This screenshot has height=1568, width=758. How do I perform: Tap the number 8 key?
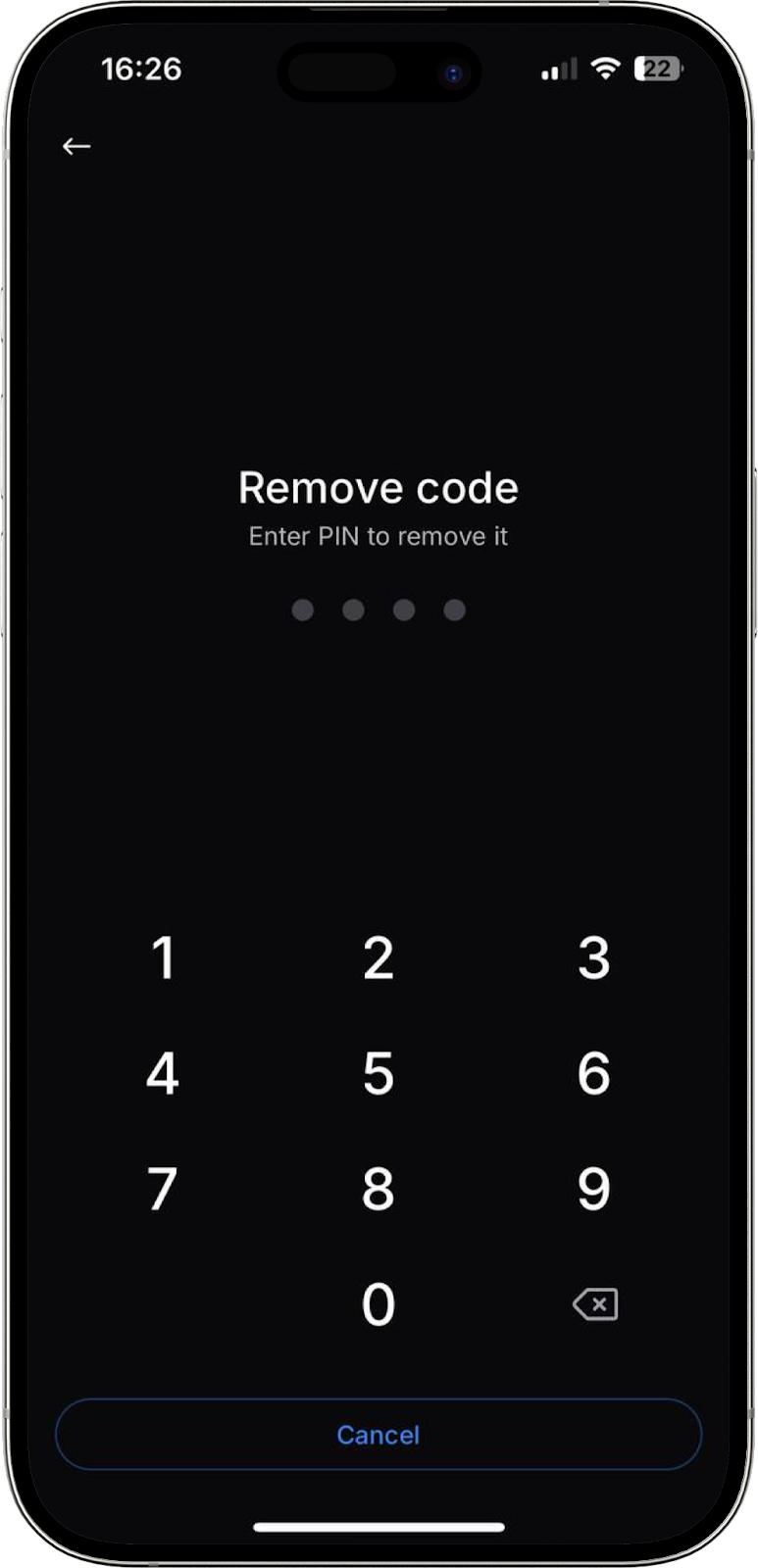click(379, 1189)
